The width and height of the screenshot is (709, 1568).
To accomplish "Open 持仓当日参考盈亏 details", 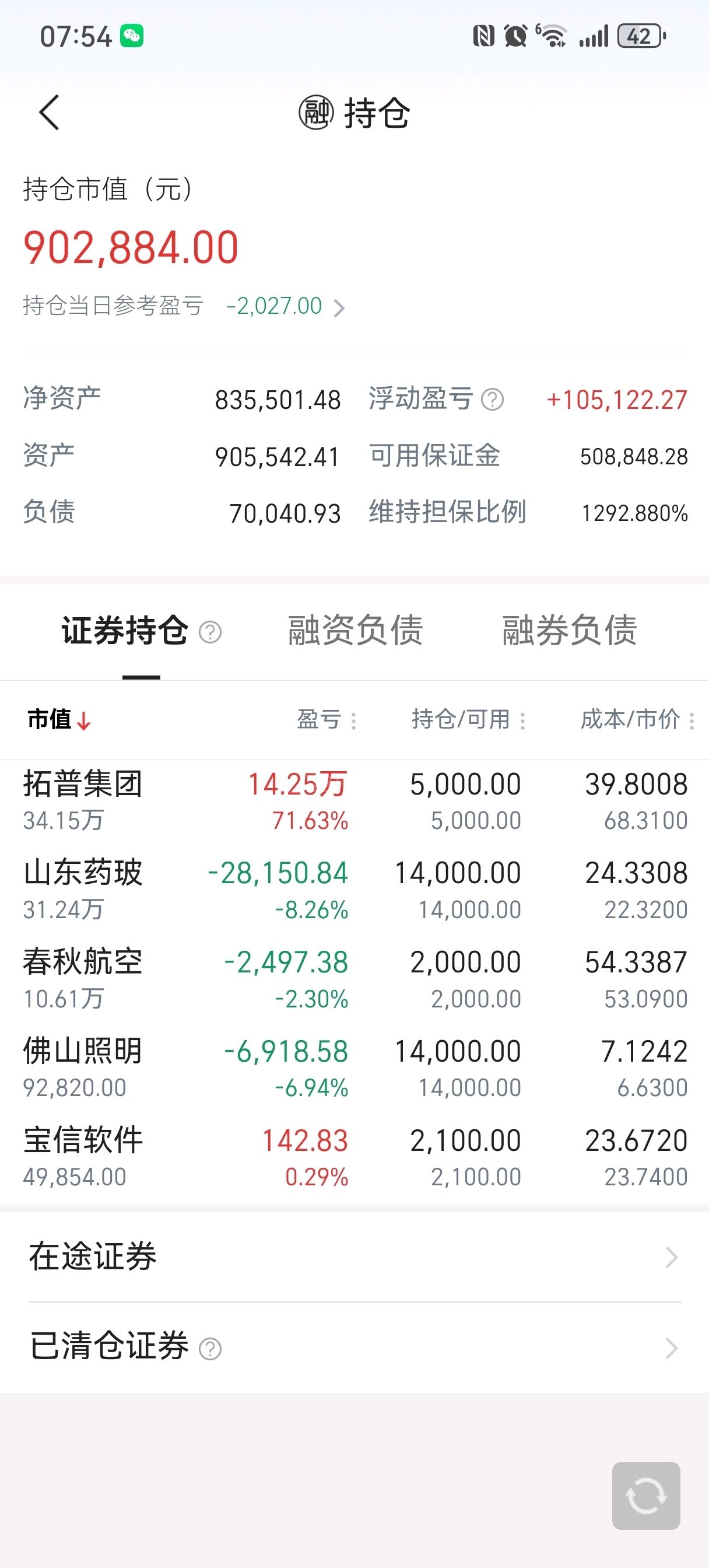I will click(338, 308).
